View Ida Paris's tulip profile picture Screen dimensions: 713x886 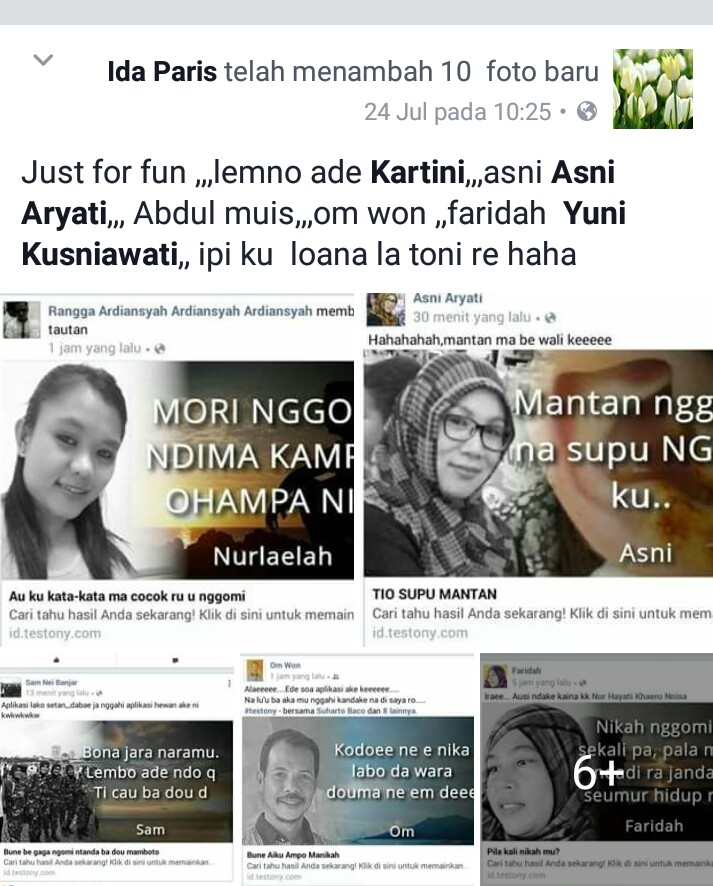pos(652,89)
